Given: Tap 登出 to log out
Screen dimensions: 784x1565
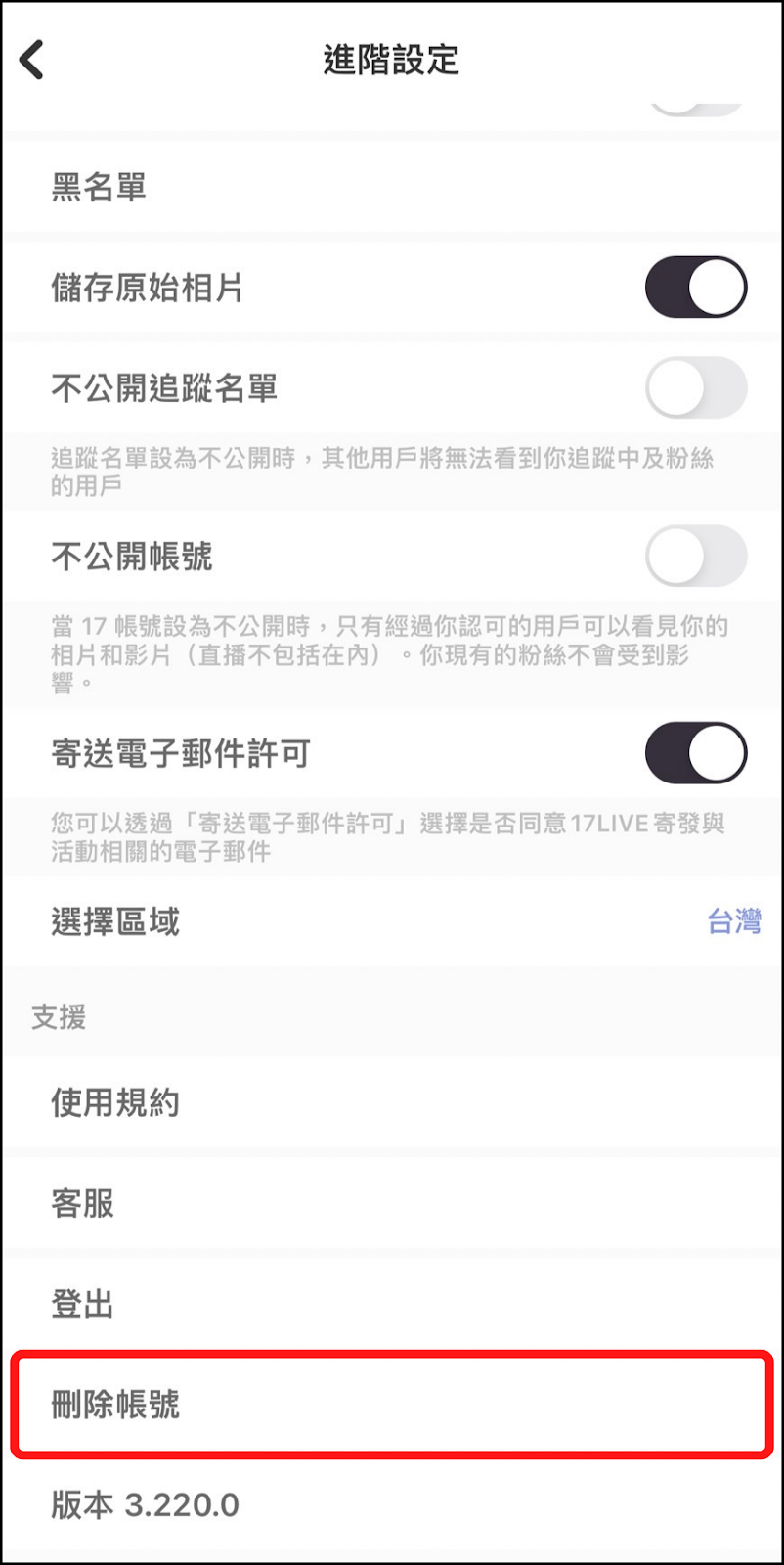Looking at the screenshot, I should point(83,1304).
